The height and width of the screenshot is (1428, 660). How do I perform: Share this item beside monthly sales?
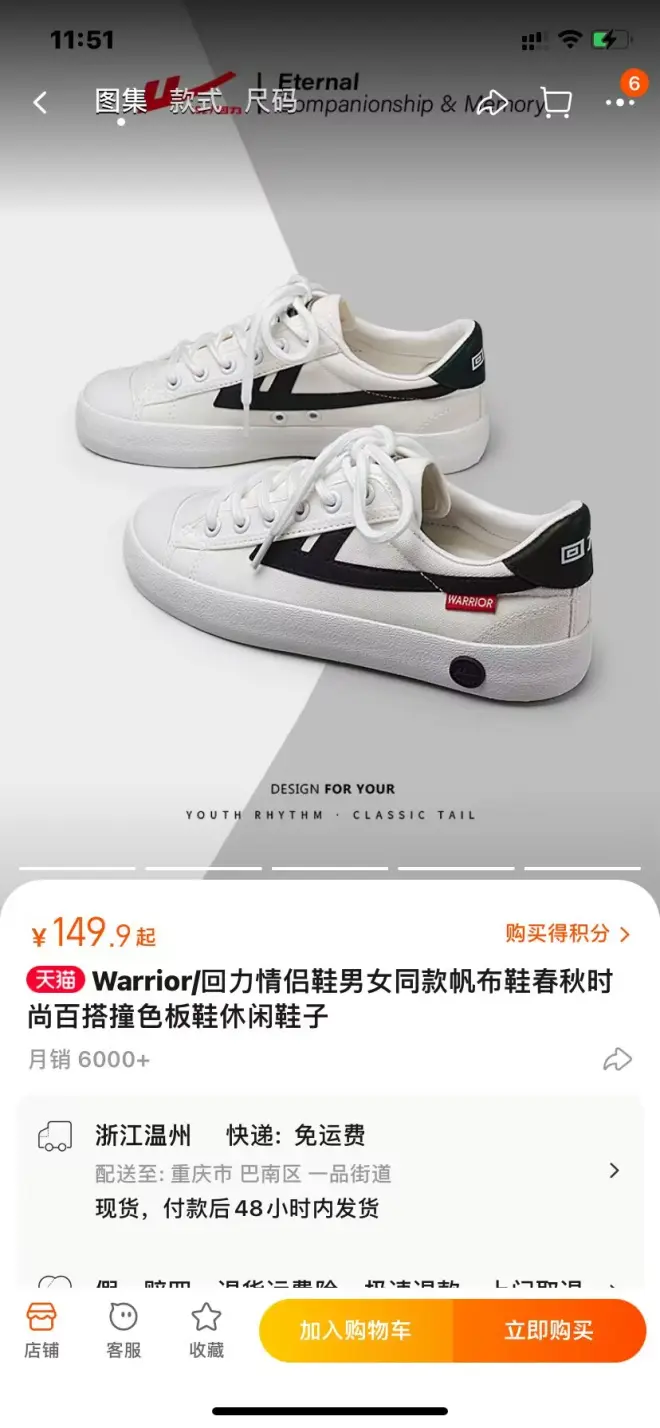(x=618, y=1059)
